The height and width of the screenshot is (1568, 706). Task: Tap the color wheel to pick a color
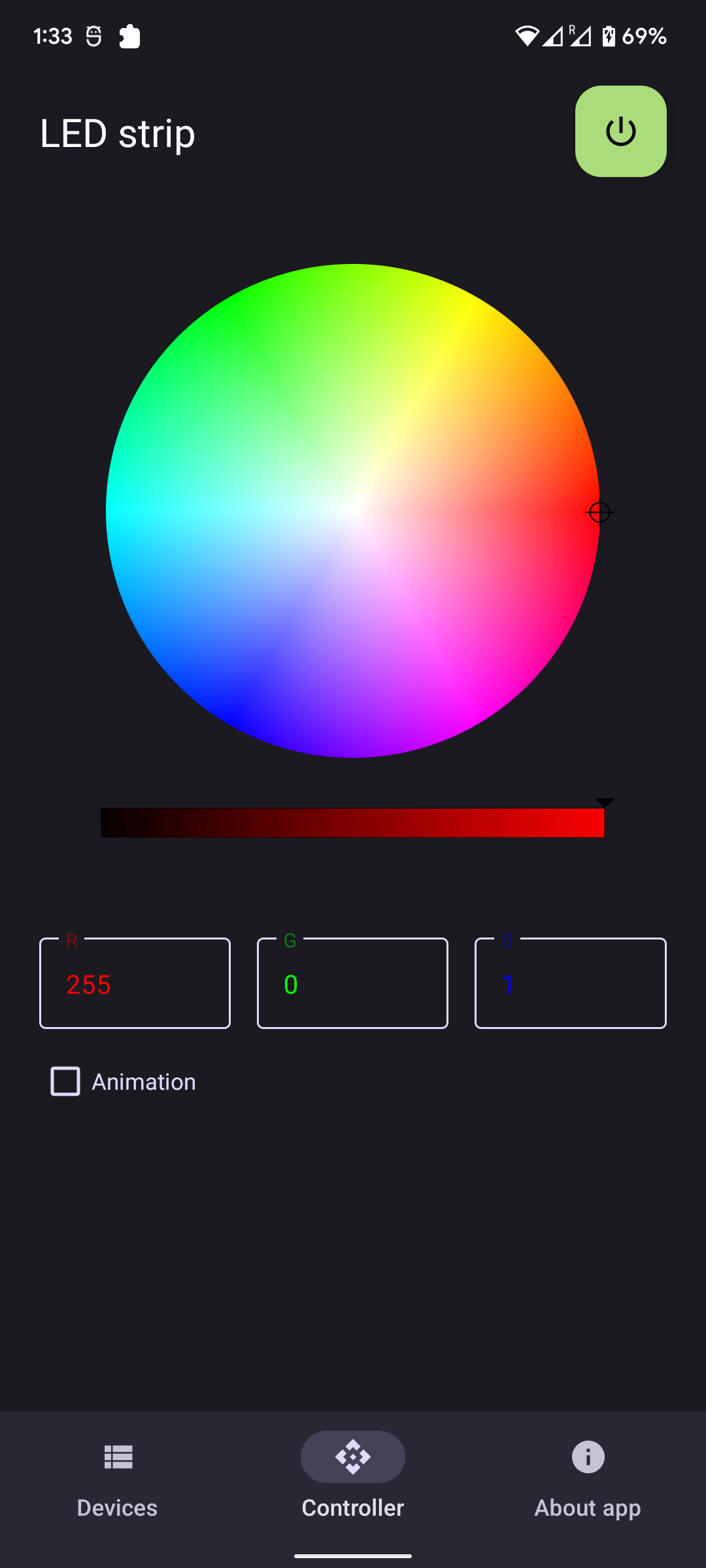point(353,511)
